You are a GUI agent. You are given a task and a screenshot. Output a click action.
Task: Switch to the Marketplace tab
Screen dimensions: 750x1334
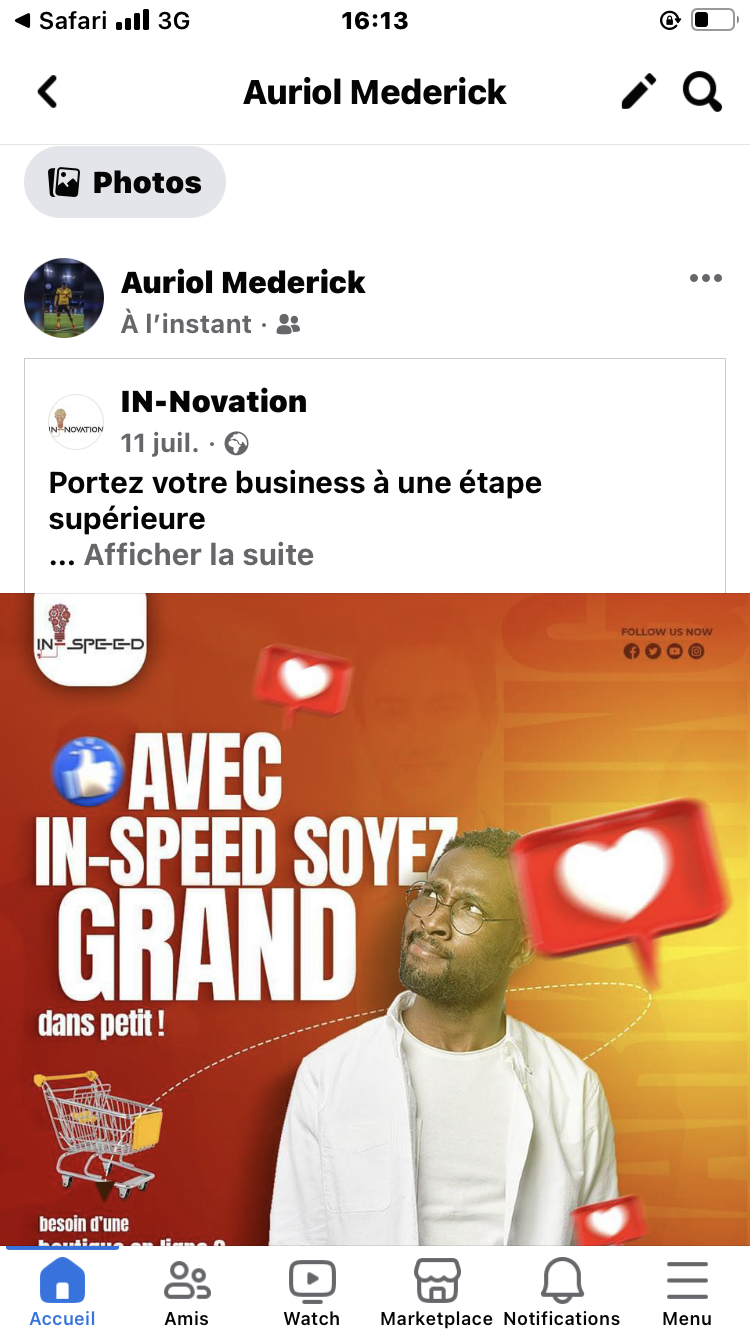coord(437,1292)
